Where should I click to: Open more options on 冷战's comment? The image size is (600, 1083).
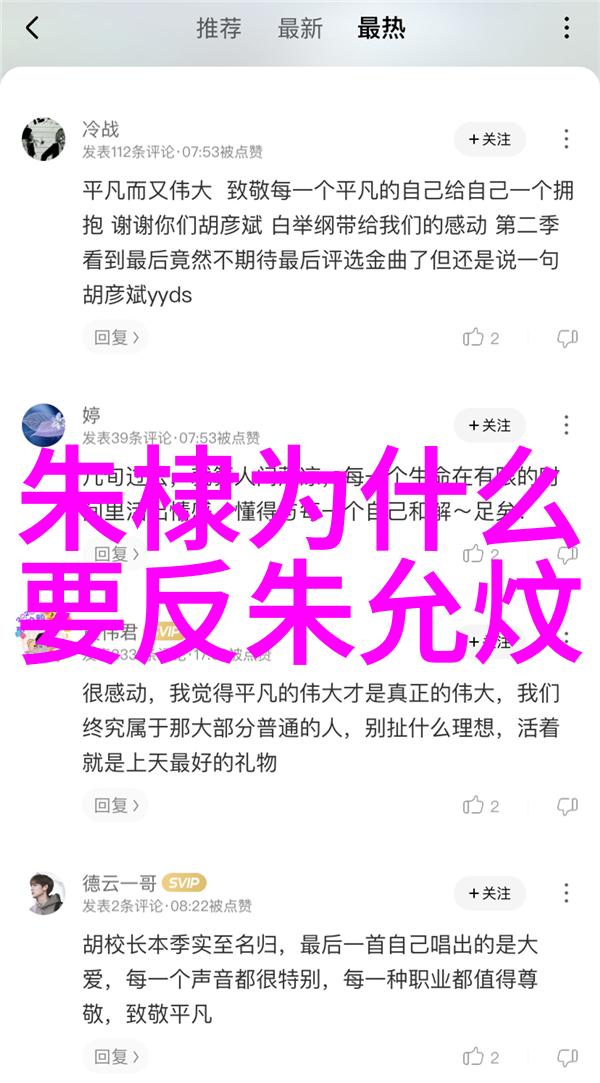[x=567, y=140]
